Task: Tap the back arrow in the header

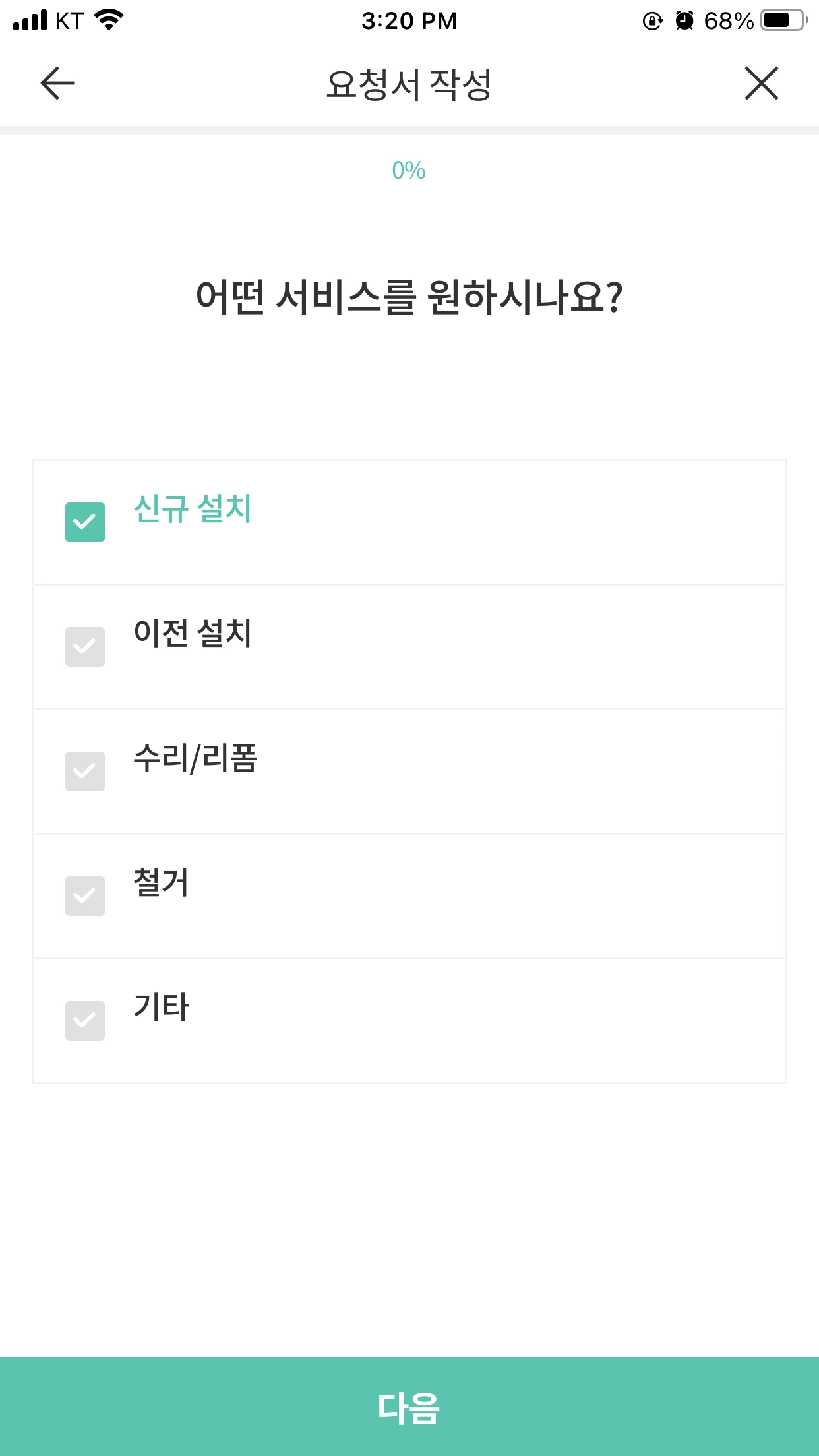Action: pos(55,83)
